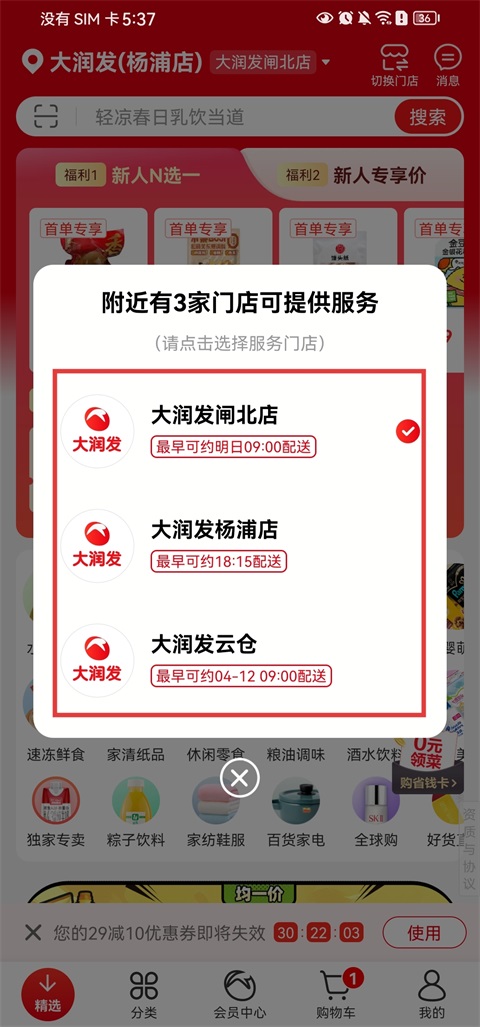This screenshot has height=1027, width=480.
Task: Pick the 大润发云仓 store
Action: 240,660
